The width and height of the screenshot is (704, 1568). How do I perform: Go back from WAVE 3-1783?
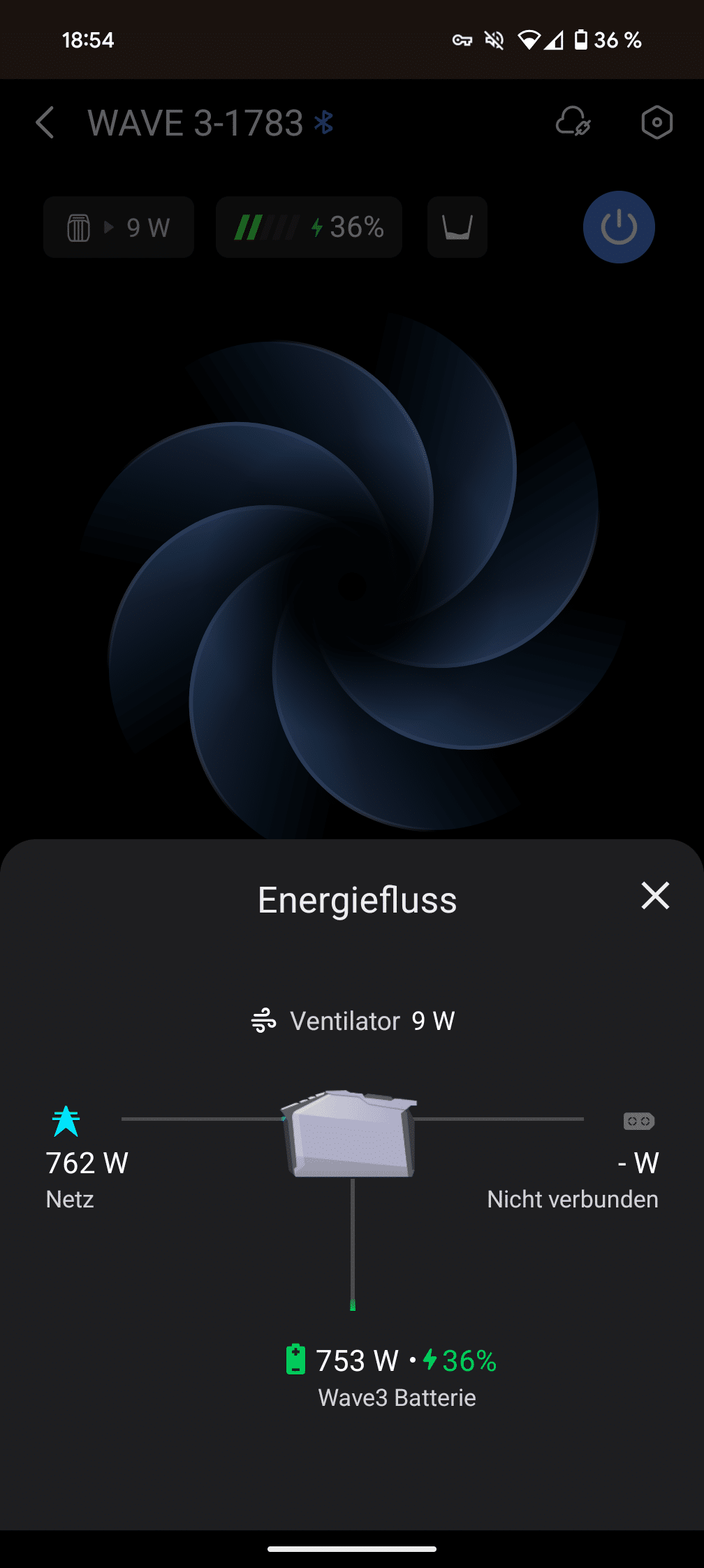point(45,123)
